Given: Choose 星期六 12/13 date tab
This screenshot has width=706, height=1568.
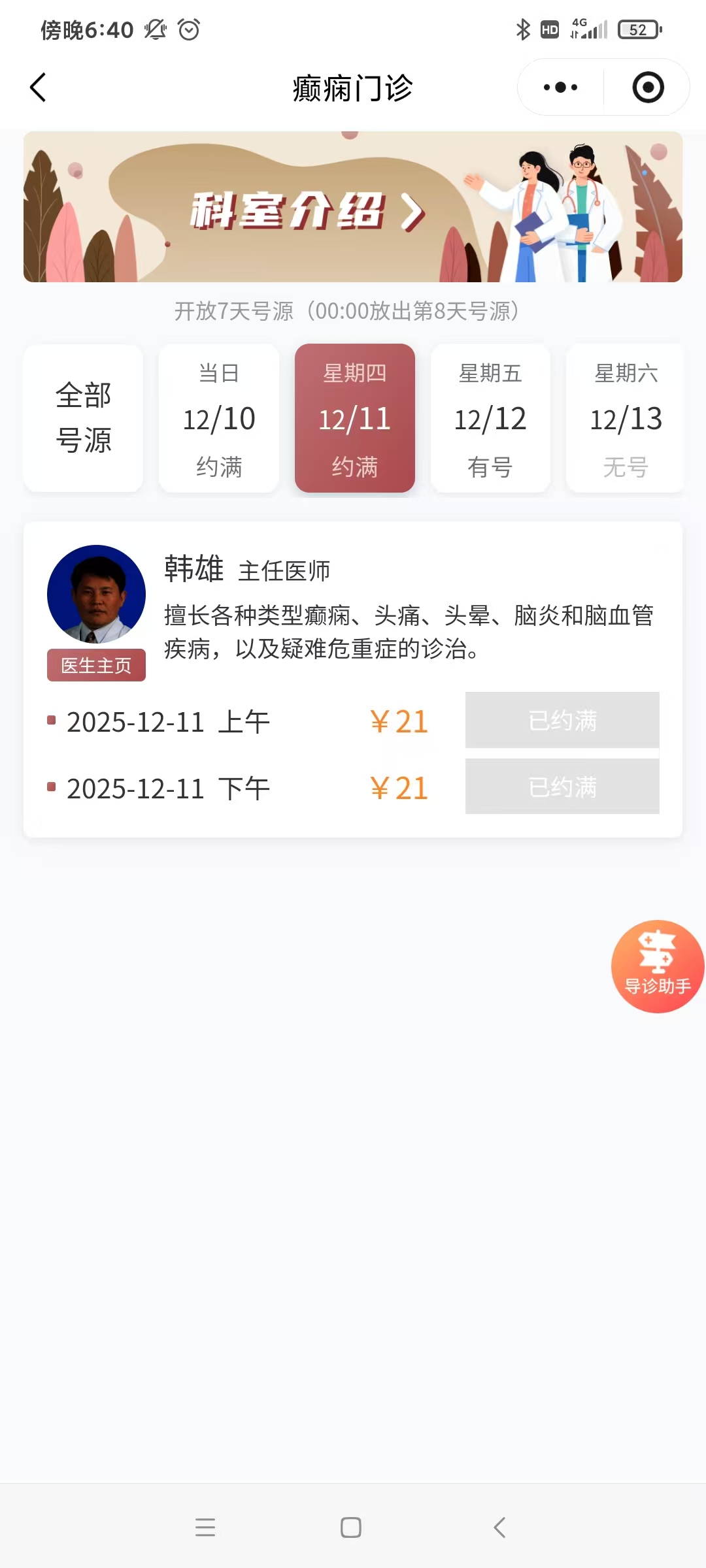Looking at the screenshot, I should [x=625, y=418].
